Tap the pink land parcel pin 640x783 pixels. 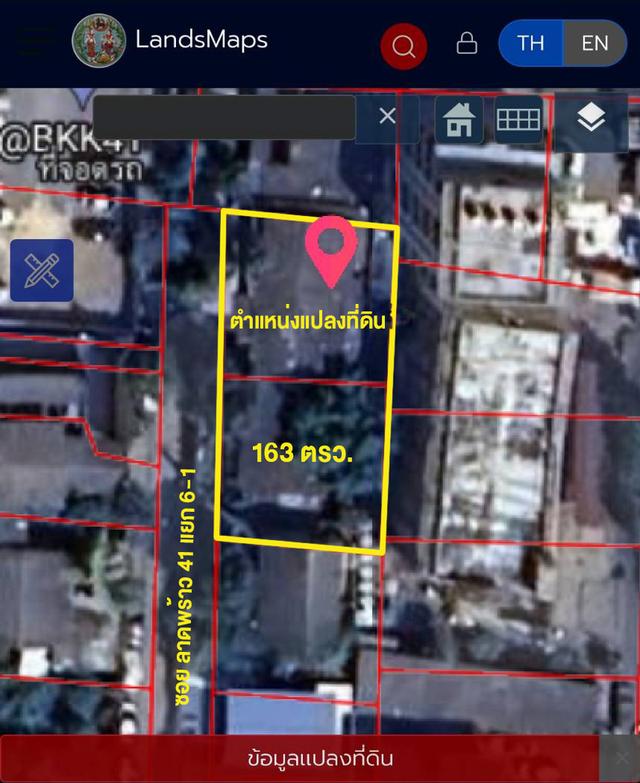click(331, 251)
